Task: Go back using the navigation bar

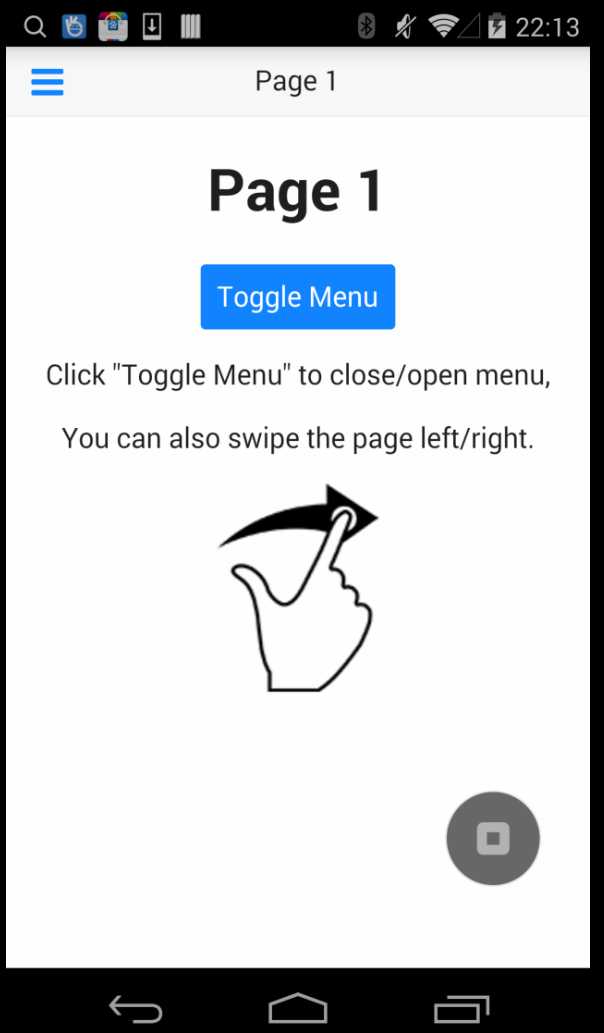Action: click(x=136, y=1008)
